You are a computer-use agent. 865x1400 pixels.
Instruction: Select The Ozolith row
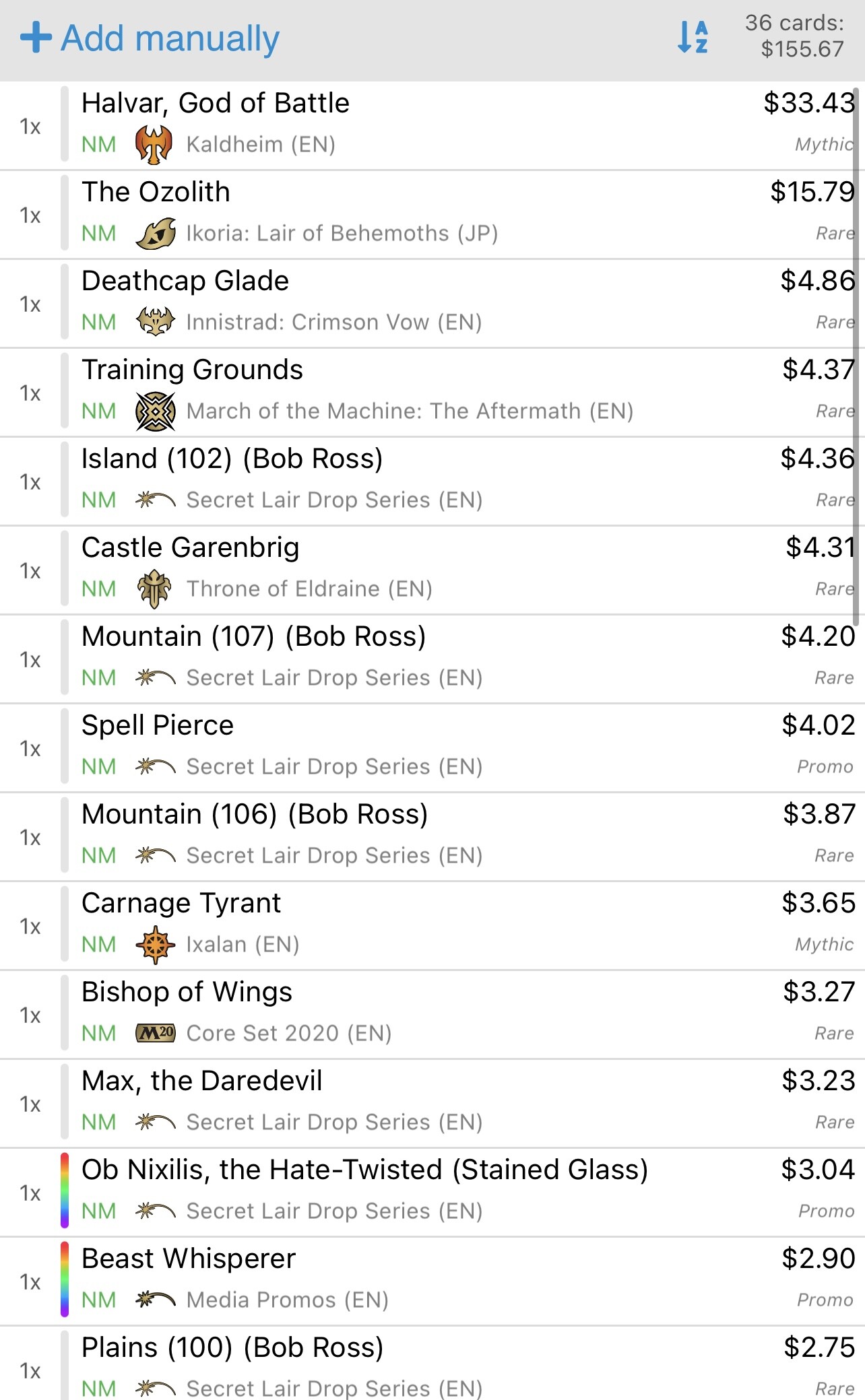coord(433,215)
